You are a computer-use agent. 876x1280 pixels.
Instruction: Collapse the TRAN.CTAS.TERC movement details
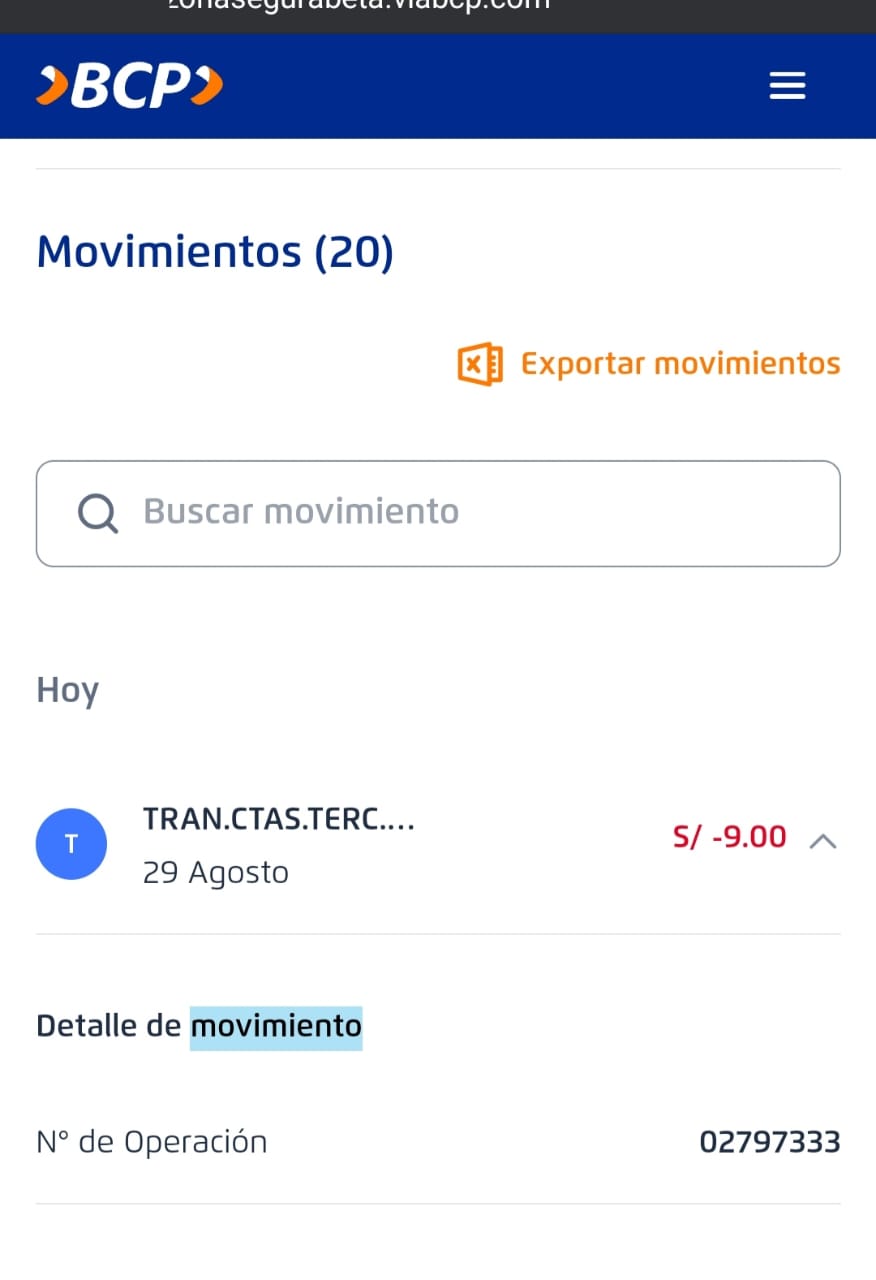[x=822, y=841]
